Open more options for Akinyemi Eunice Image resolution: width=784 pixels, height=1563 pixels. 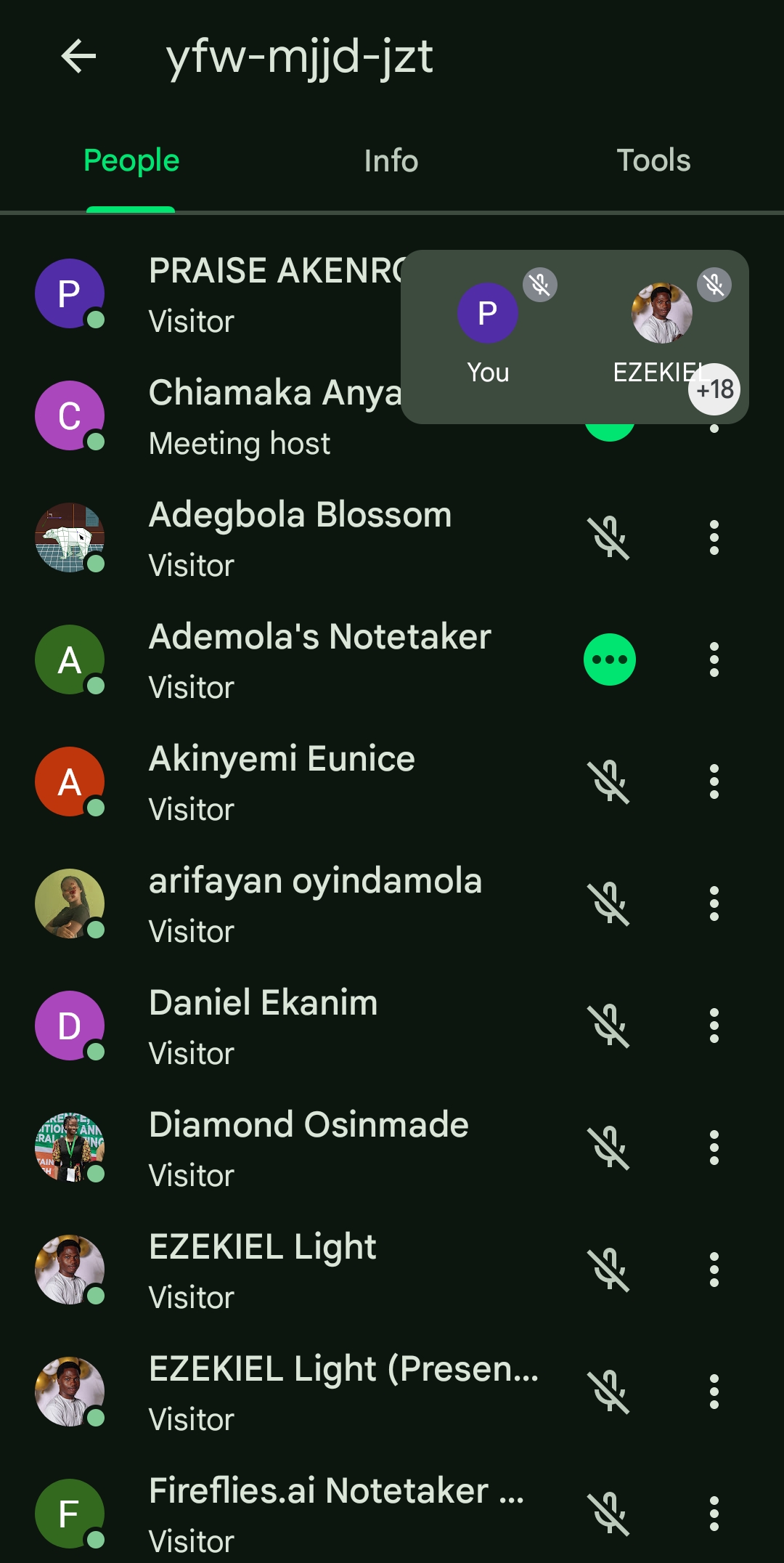(x=714, y=782)
